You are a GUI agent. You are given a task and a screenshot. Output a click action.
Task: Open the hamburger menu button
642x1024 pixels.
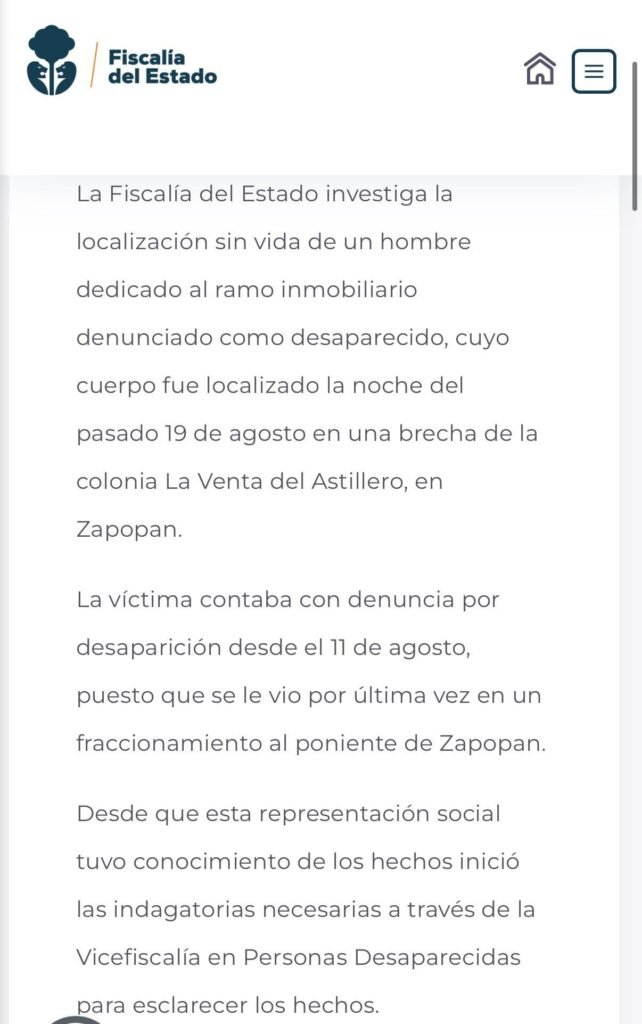click(594, 71)
